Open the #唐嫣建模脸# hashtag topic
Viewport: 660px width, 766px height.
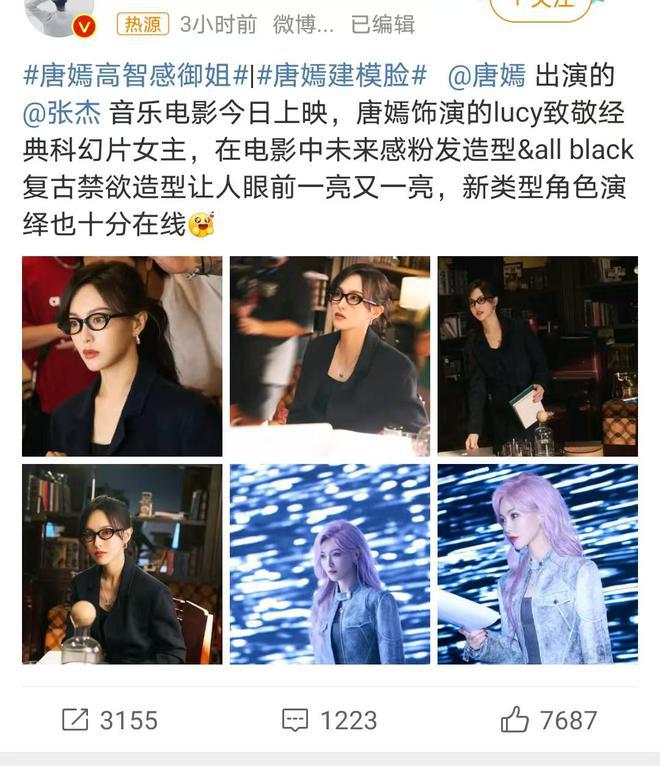[x=342, y=75]
